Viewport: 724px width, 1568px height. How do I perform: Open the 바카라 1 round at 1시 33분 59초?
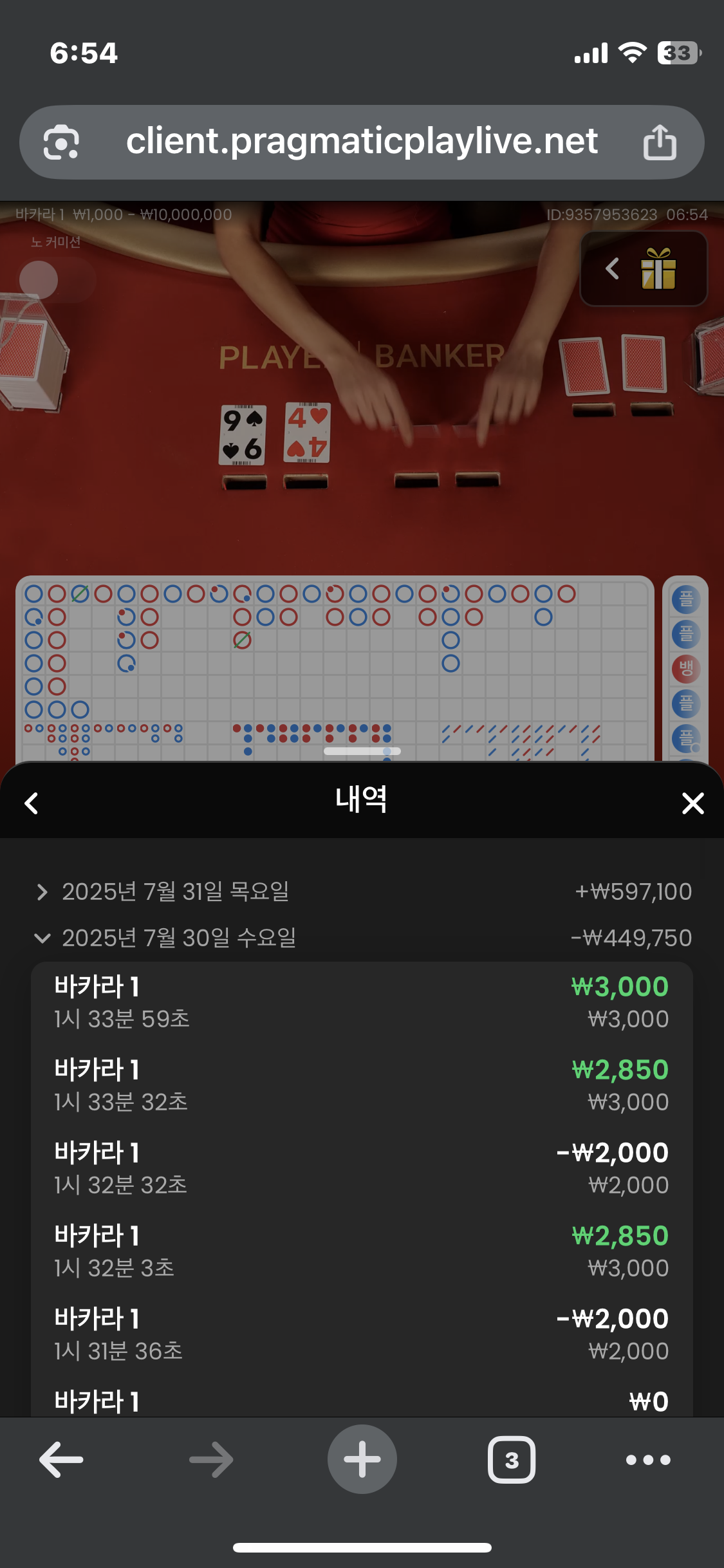(361, 1002)
